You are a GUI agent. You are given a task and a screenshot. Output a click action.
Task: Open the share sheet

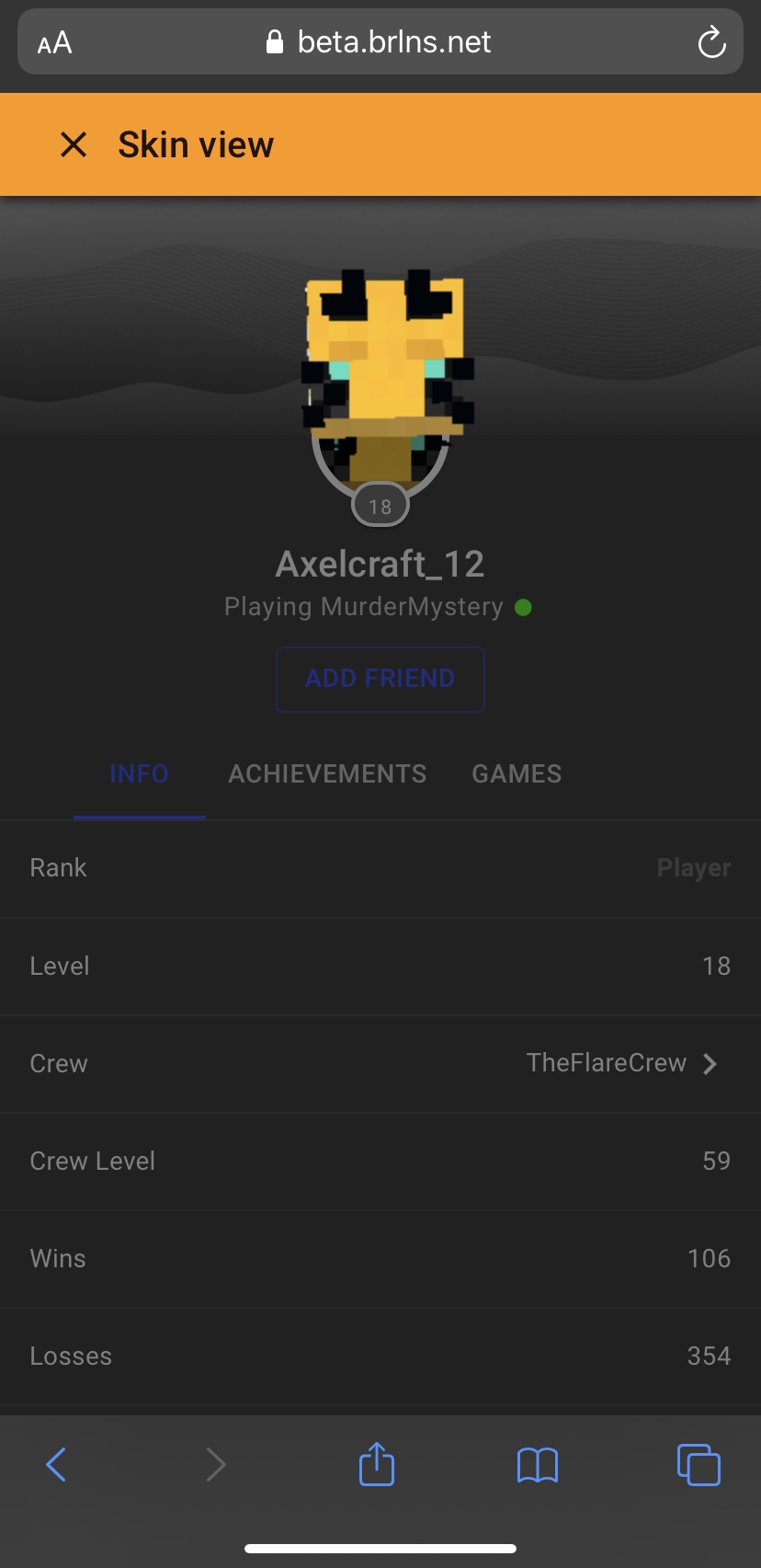[377, 1463]
